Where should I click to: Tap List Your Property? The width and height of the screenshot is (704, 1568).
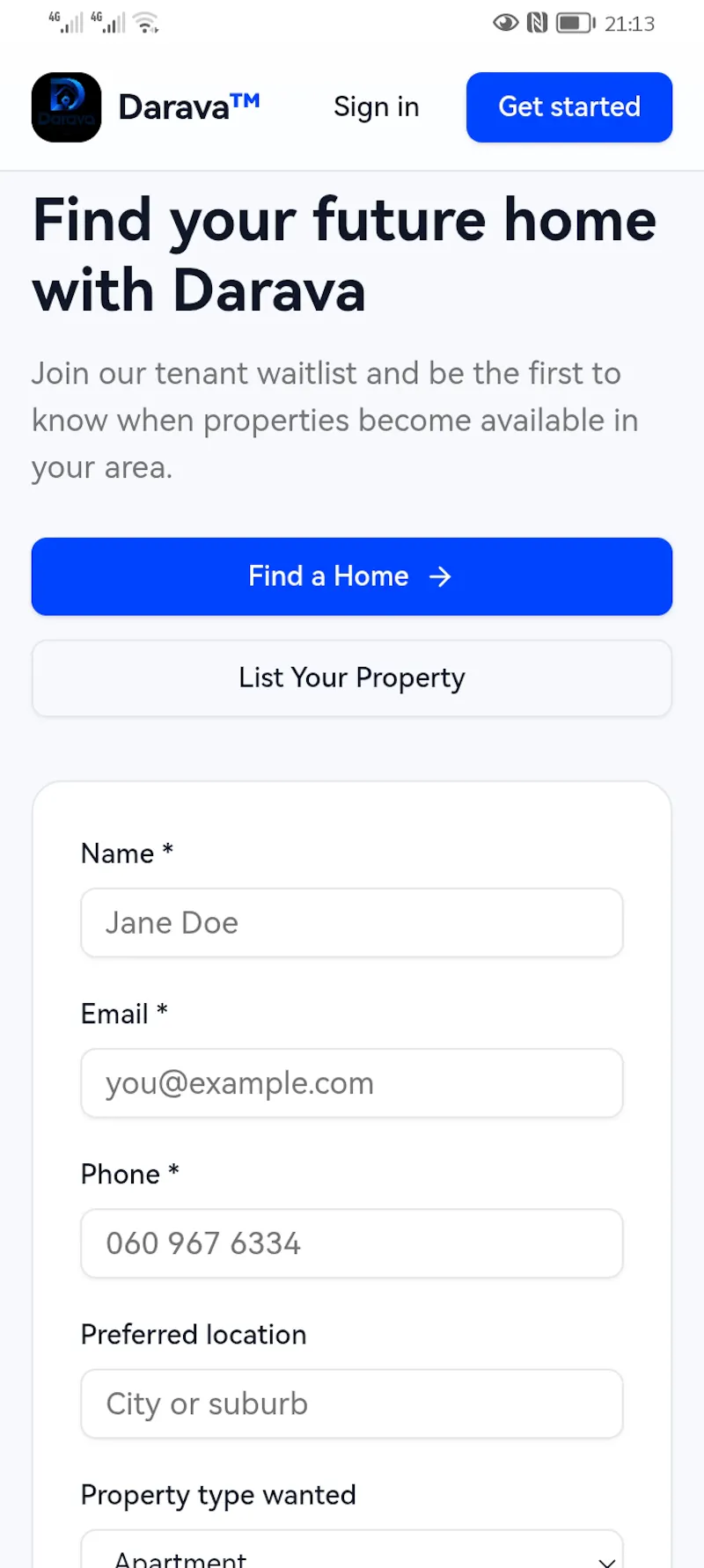click(x=352, y=678)
